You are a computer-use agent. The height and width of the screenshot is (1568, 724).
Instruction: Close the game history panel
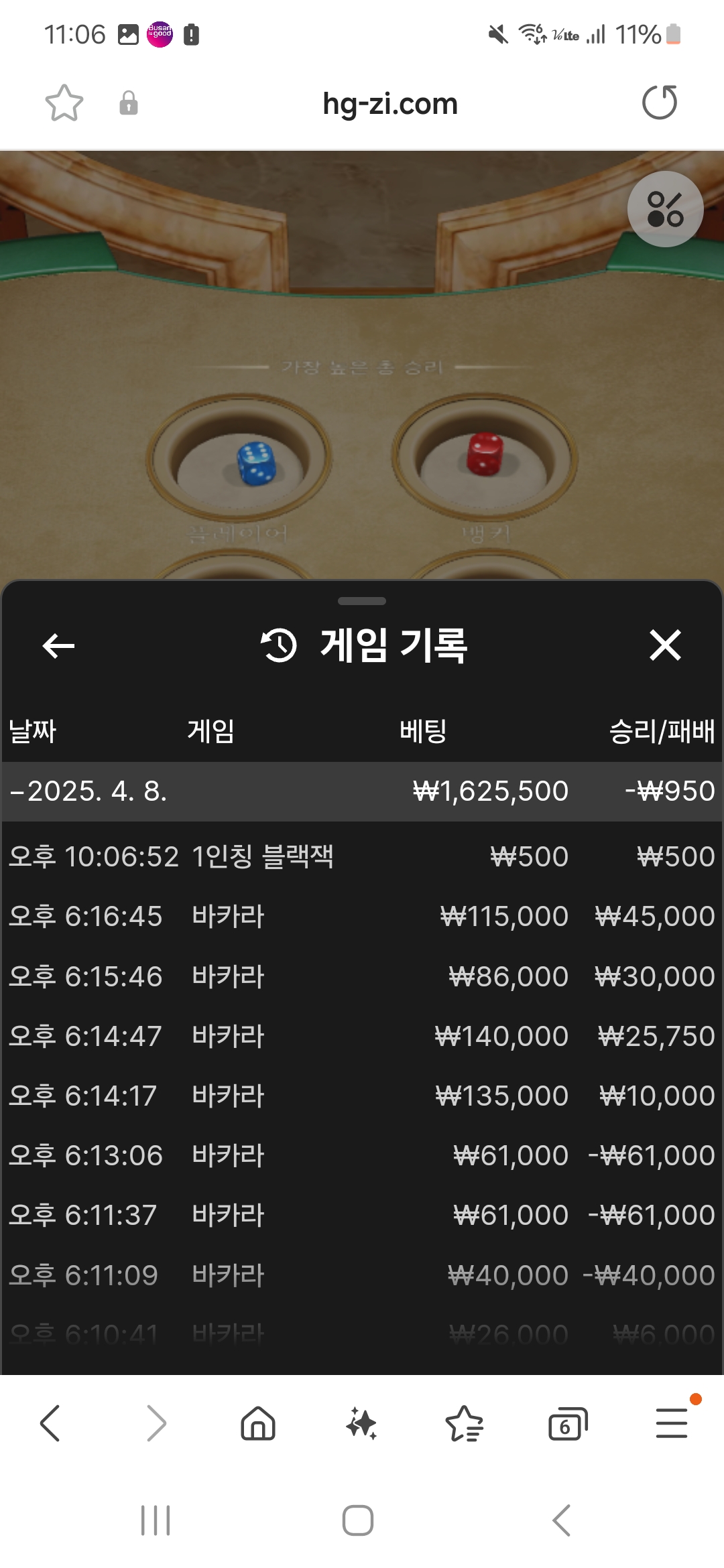(665, 645)
